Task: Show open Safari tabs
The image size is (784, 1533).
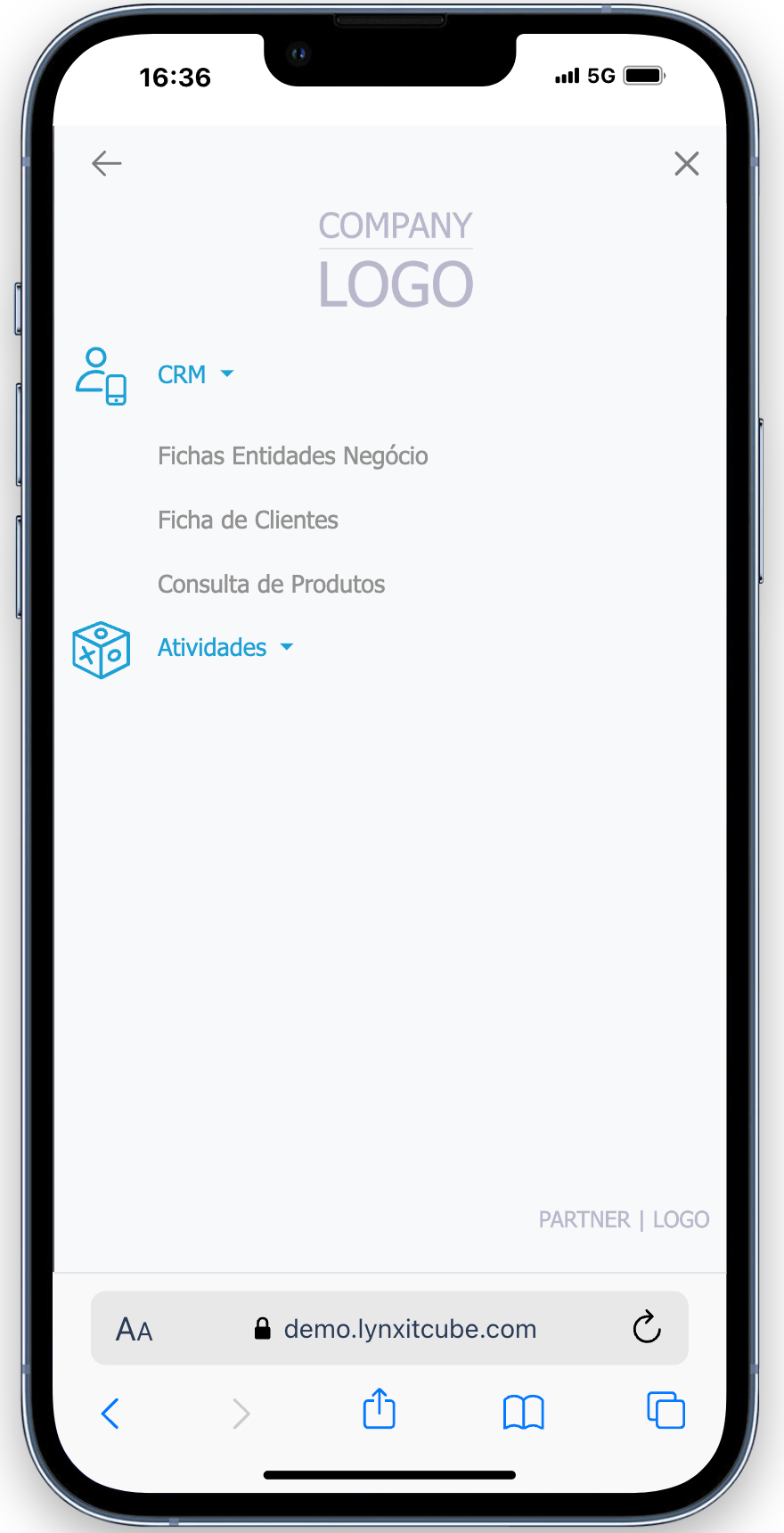Action: click(x=666, y=1411)
